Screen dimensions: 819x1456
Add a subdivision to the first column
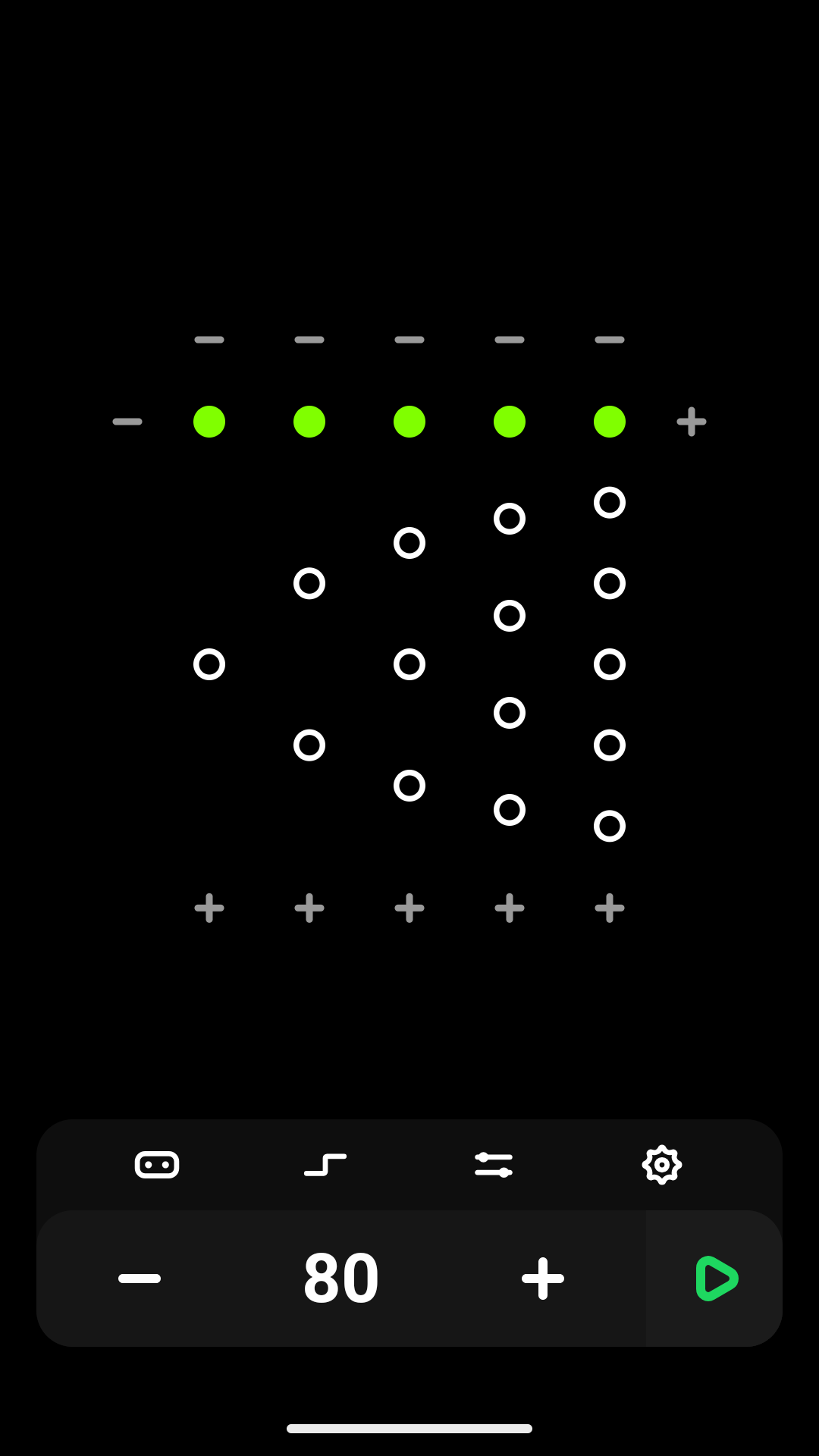[209, 908]
